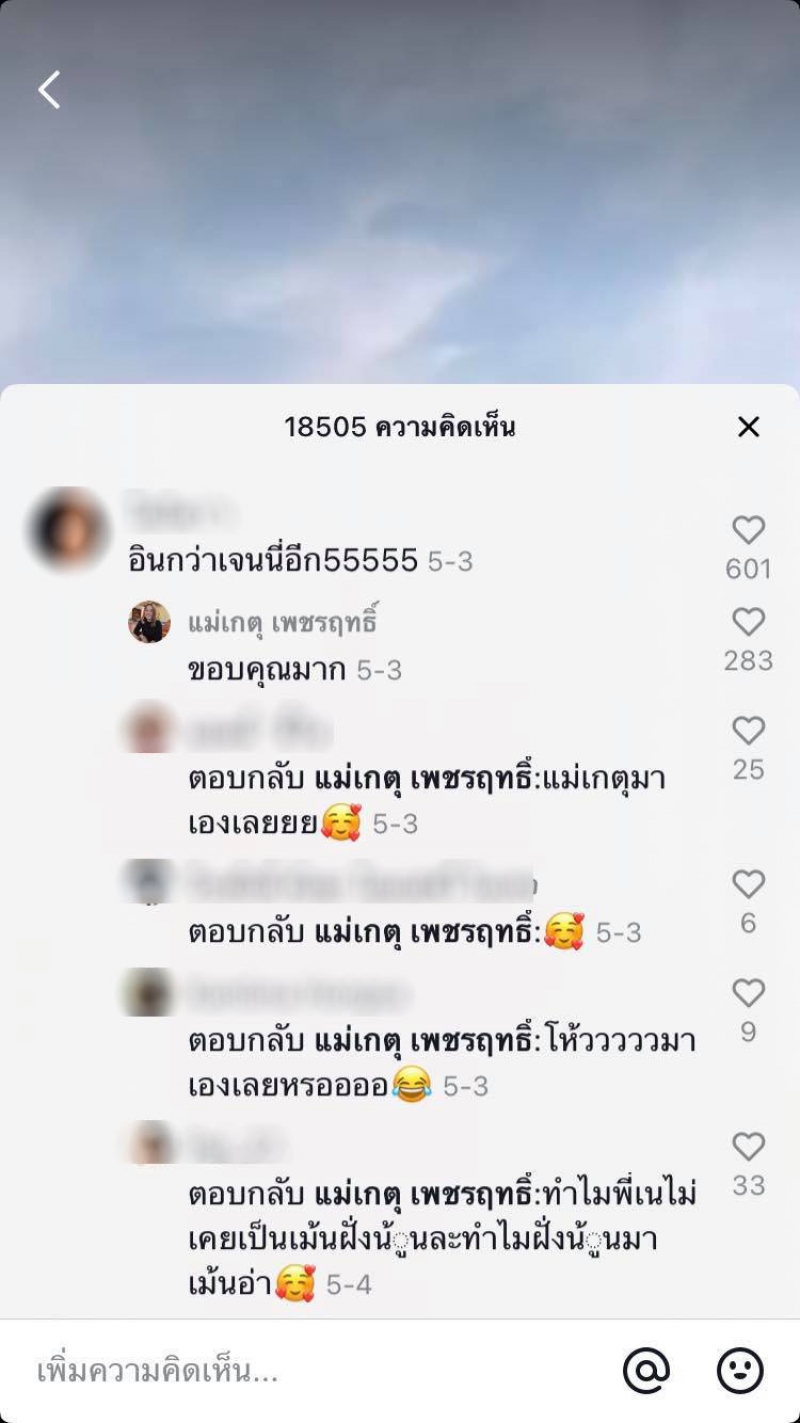The width and height of the screenshot is (800, 1423).
Task: Like the reply with 6 likes
Action: coord(748,884)
